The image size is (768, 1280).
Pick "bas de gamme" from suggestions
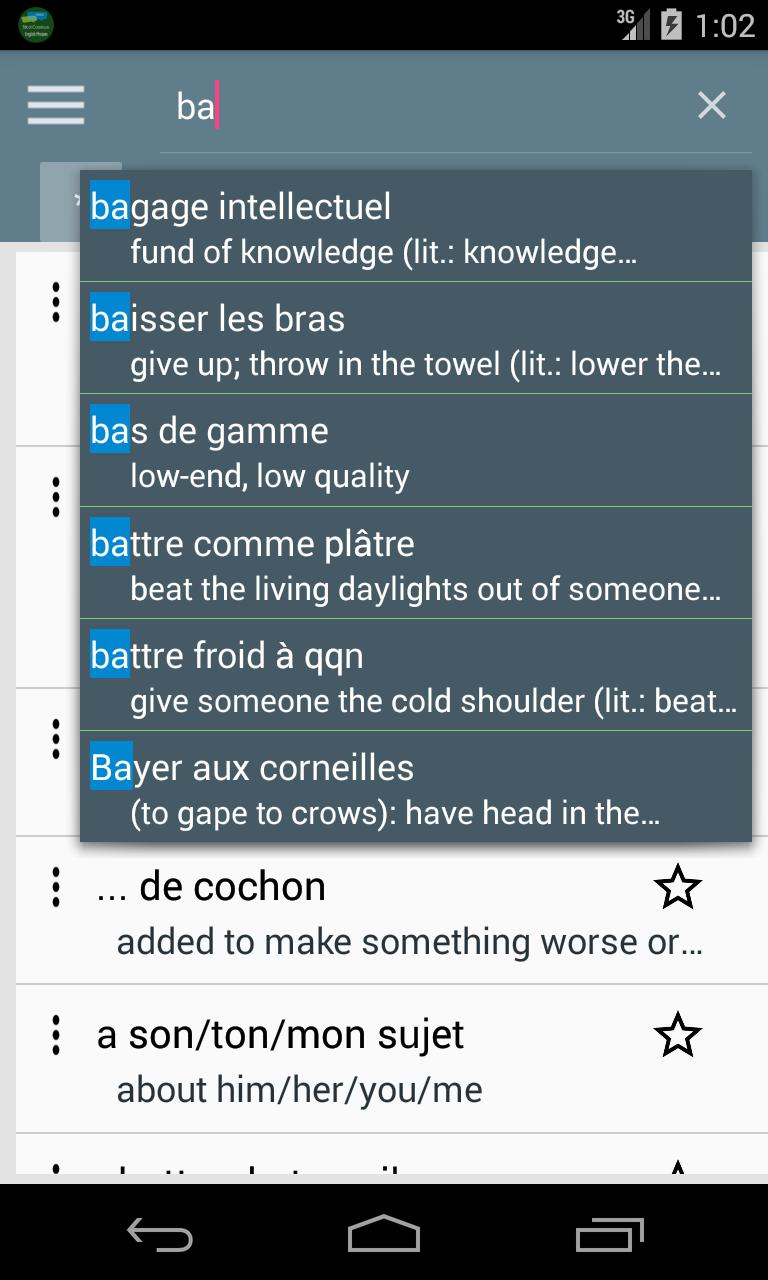(415, 451)
